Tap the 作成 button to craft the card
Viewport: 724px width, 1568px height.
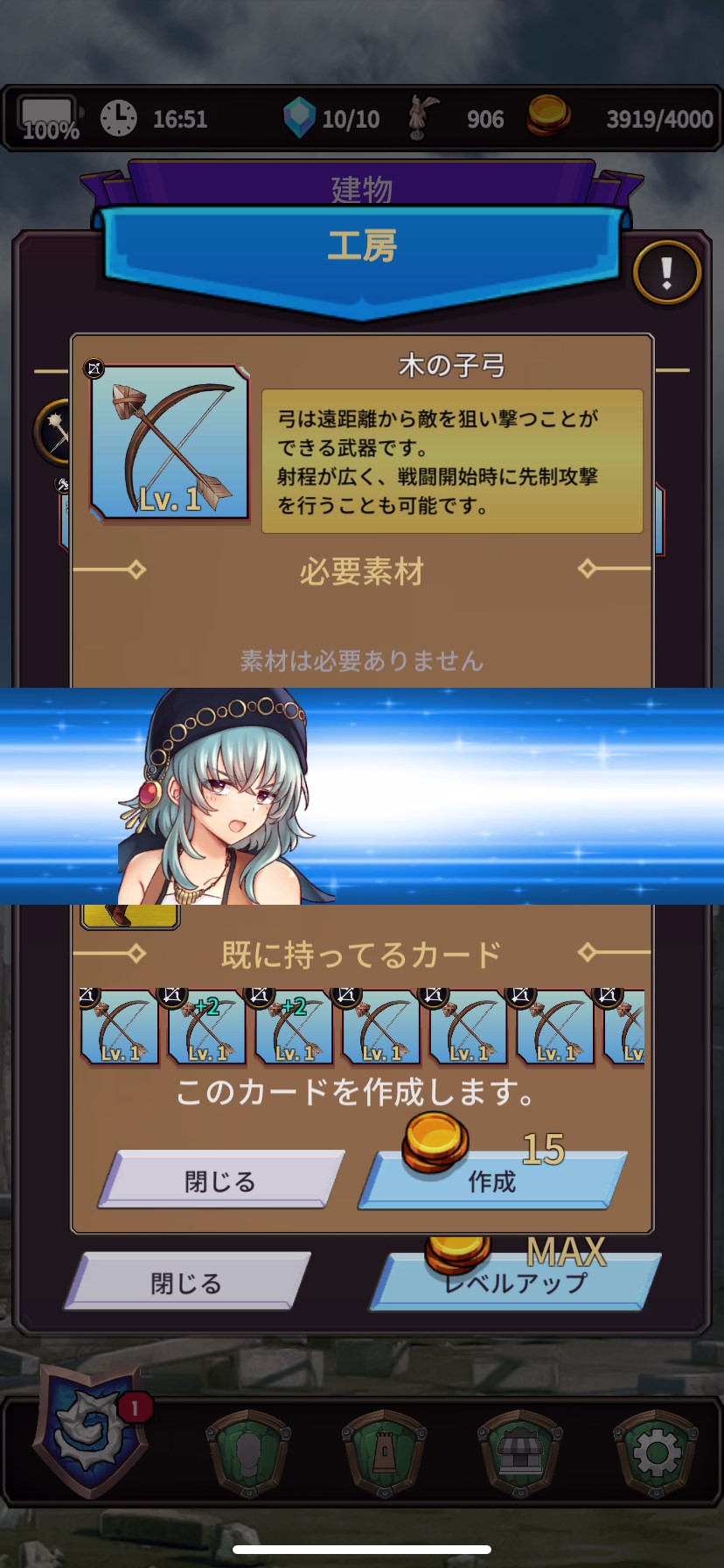pyautogui.click(x=492, y=1181)
